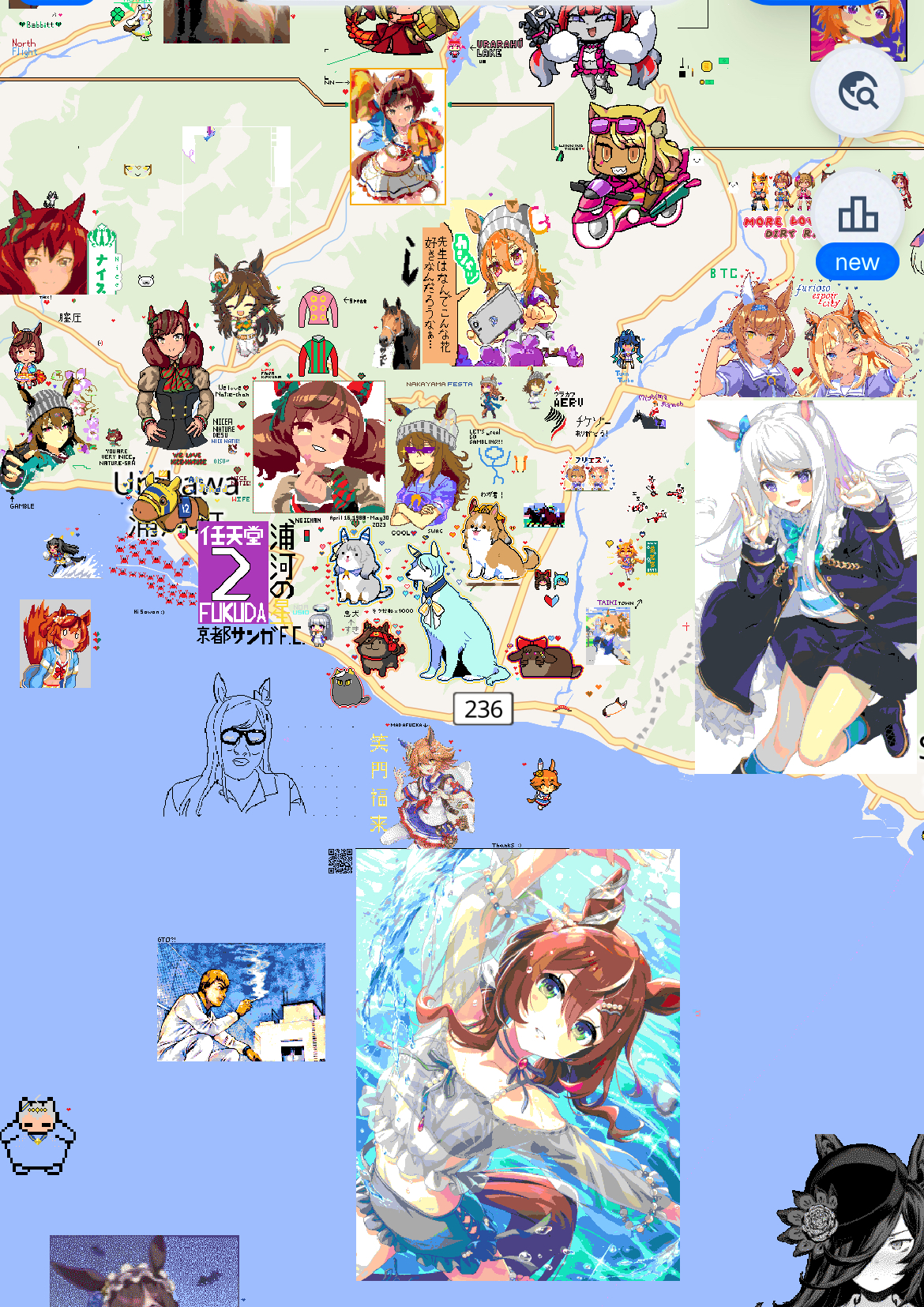Open the globe search button
The image size is (924, 1307).
pyautogui.click(x=858, y=92)
